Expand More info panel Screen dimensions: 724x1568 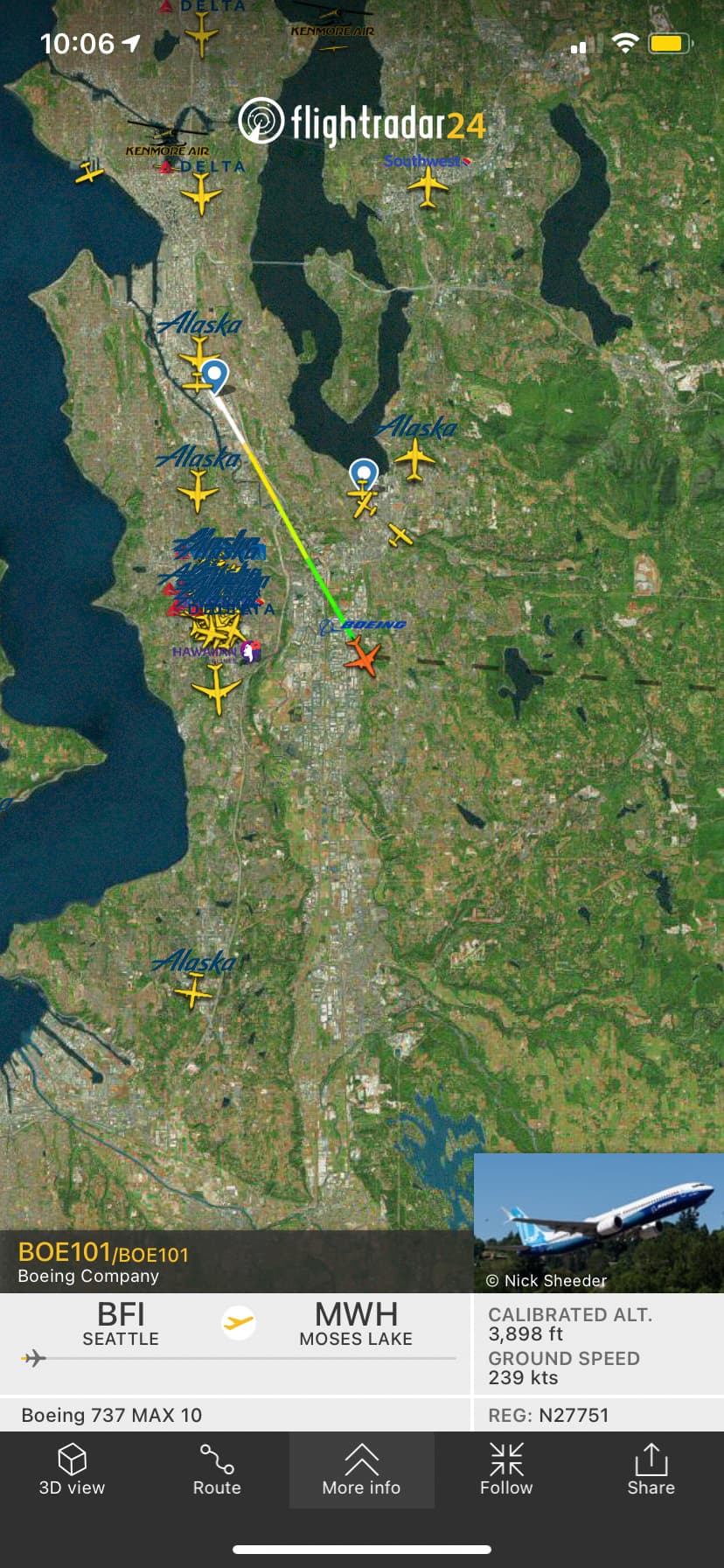pos(361,1470)
